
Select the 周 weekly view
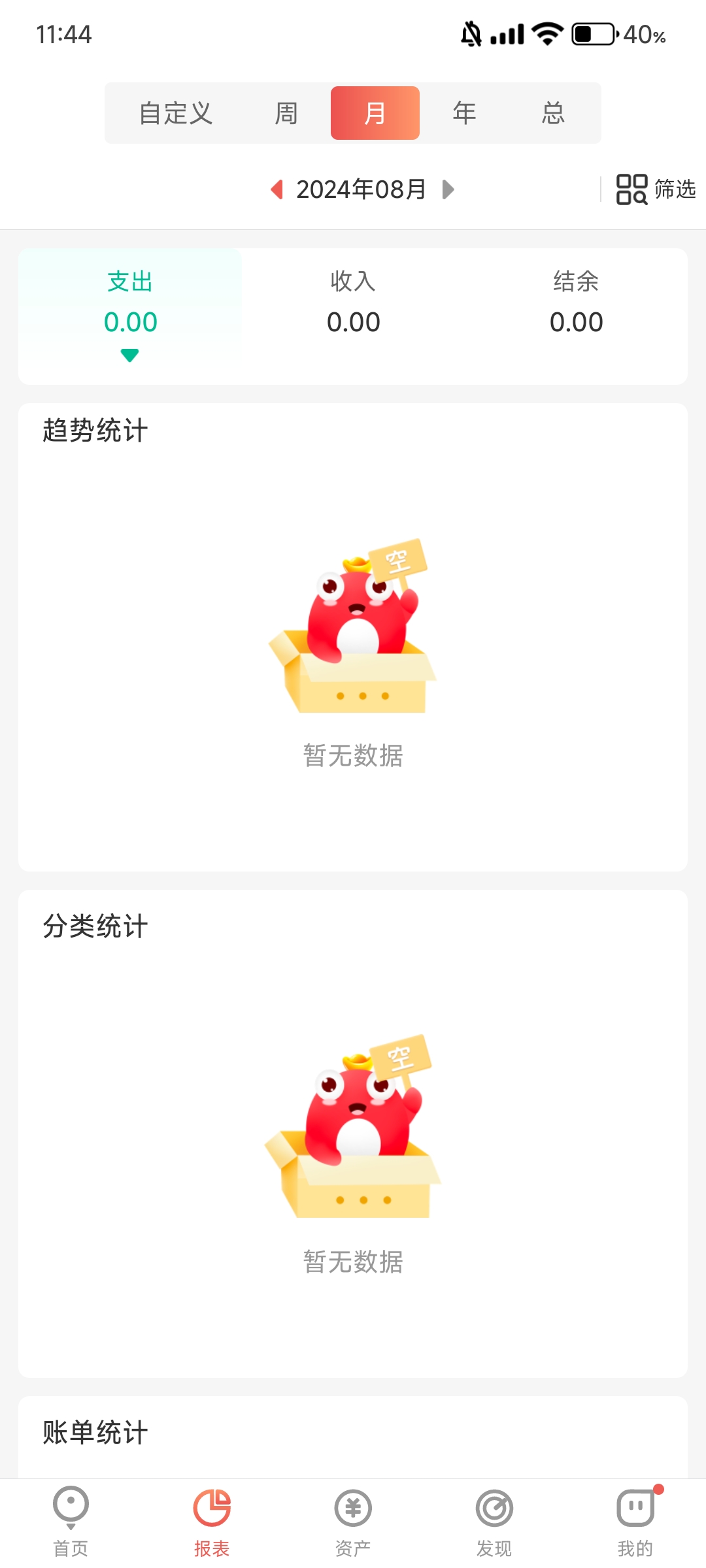pyautogui.click(x=286, y=113)
